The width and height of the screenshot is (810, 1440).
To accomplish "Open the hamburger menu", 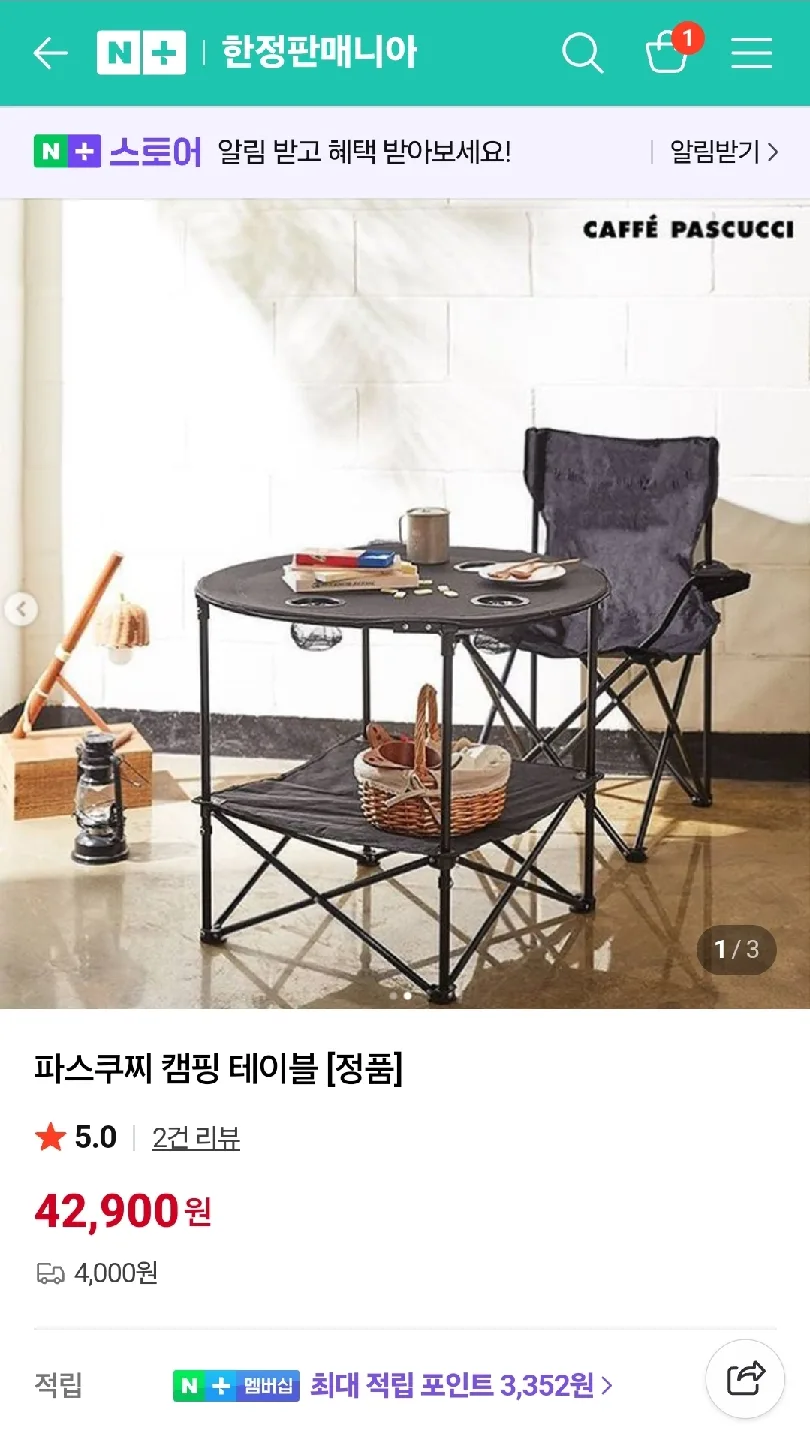I will pyautogui.click(x=752, y=53).
